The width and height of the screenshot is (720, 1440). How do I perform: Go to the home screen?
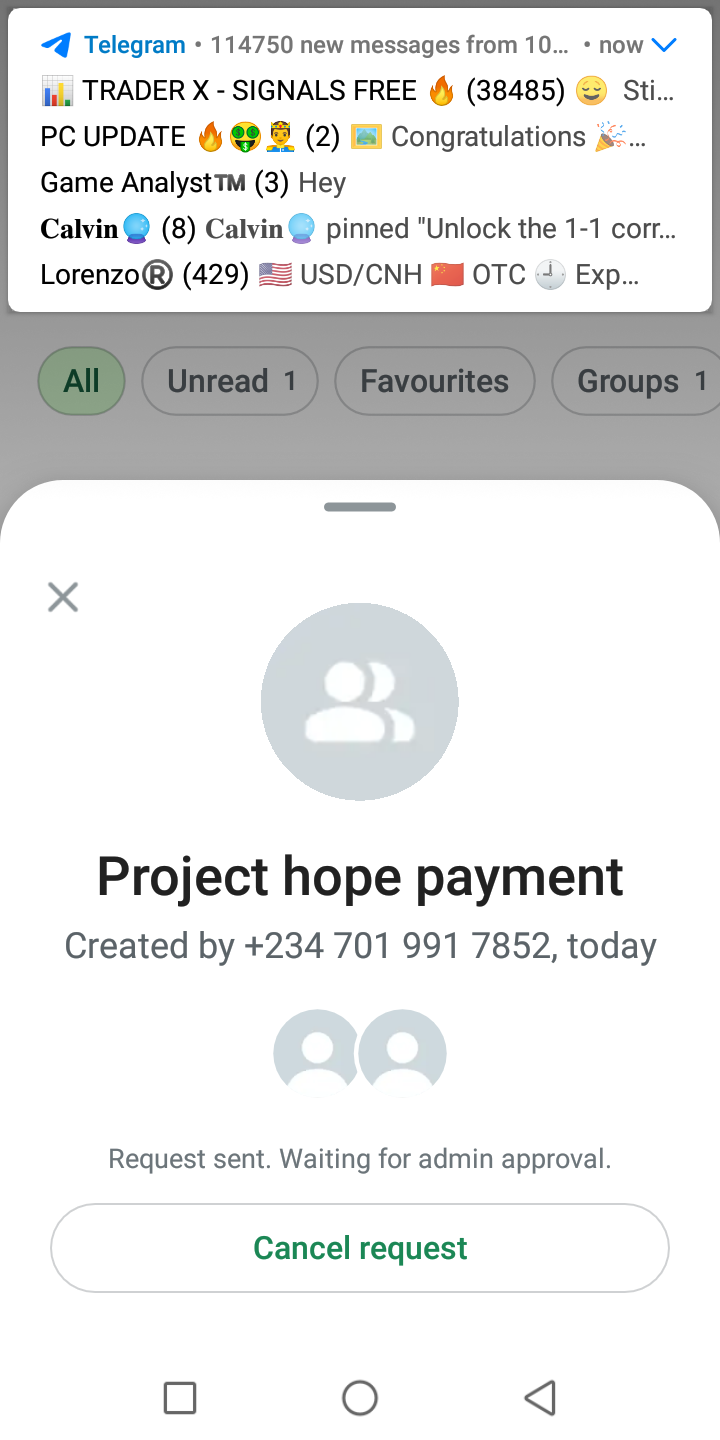(360, 1397)
